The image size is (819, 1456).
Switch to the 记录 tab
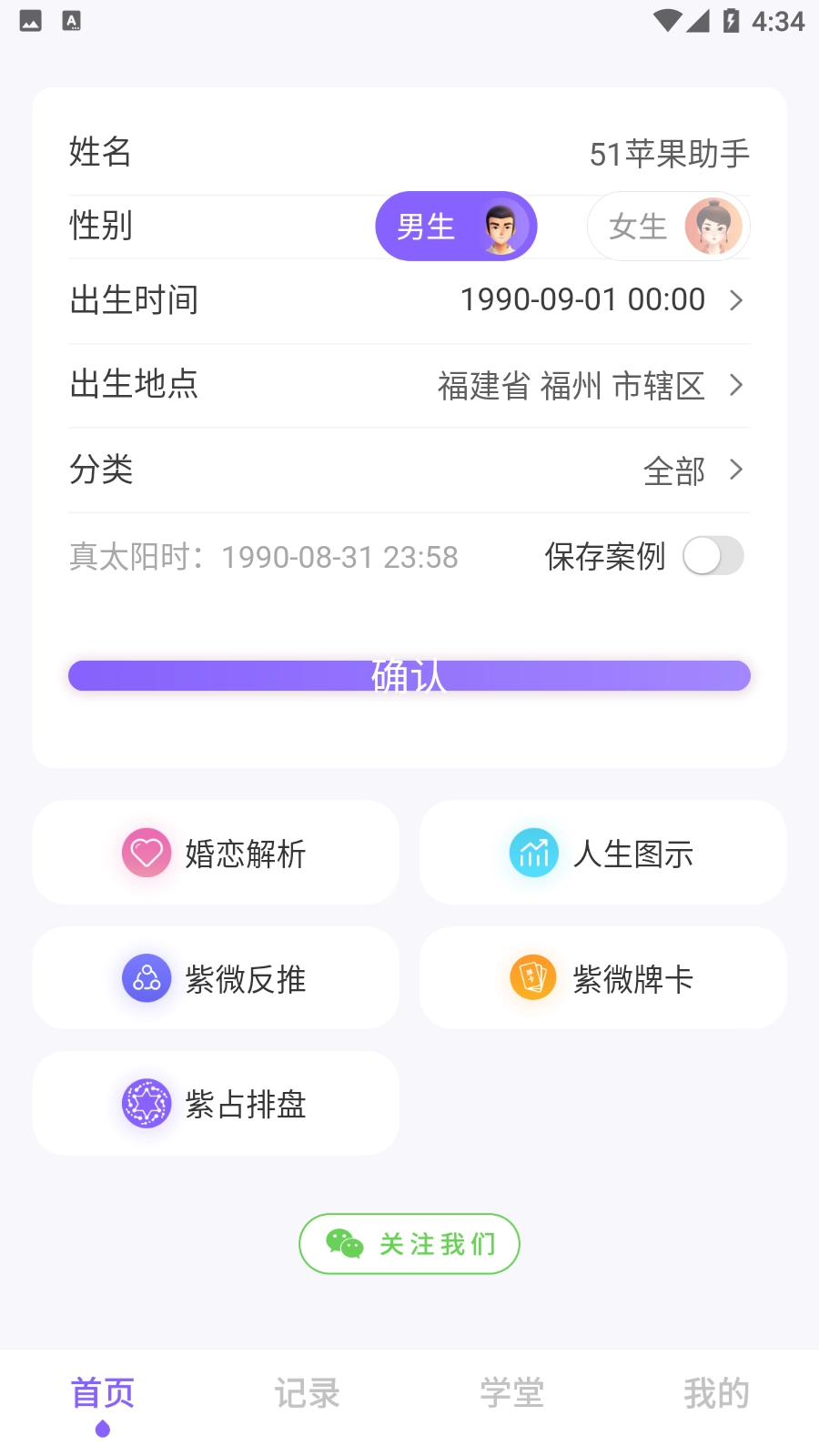click(306, 1391)
